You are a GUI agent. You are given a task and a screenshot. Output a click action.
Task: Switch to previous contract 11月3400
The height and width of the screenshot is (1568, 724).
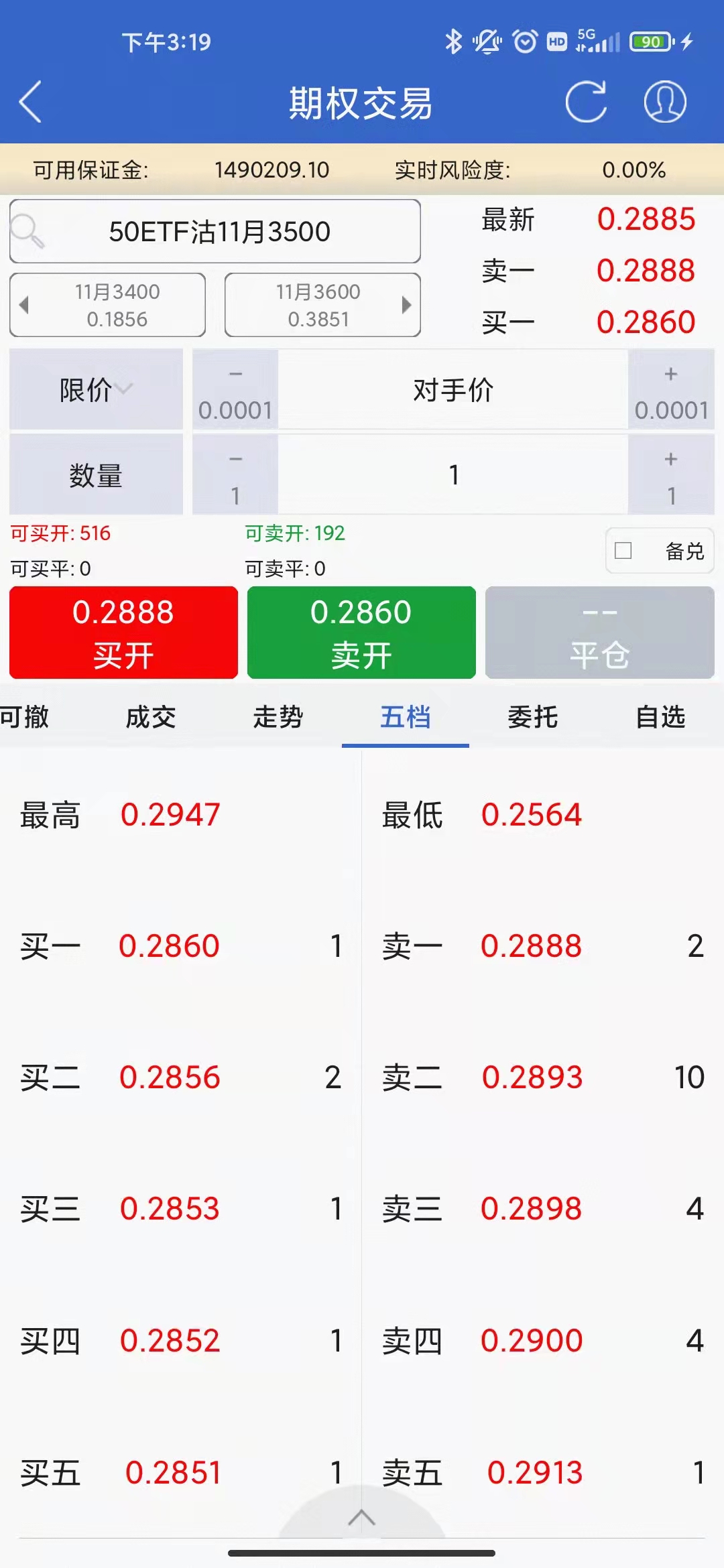point(107,305)
